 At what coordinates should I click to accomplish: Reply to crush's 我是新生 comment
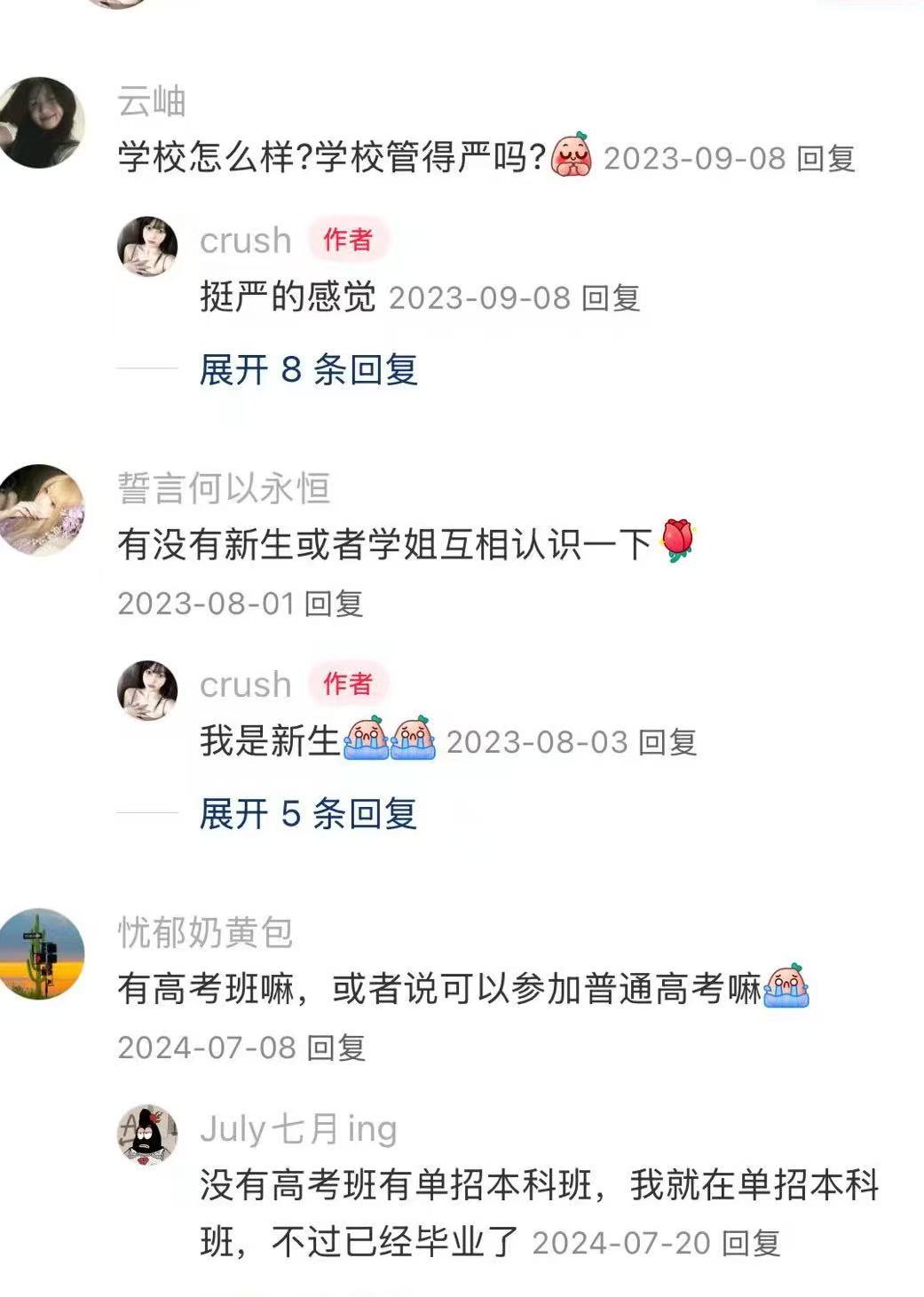point(667,742)
